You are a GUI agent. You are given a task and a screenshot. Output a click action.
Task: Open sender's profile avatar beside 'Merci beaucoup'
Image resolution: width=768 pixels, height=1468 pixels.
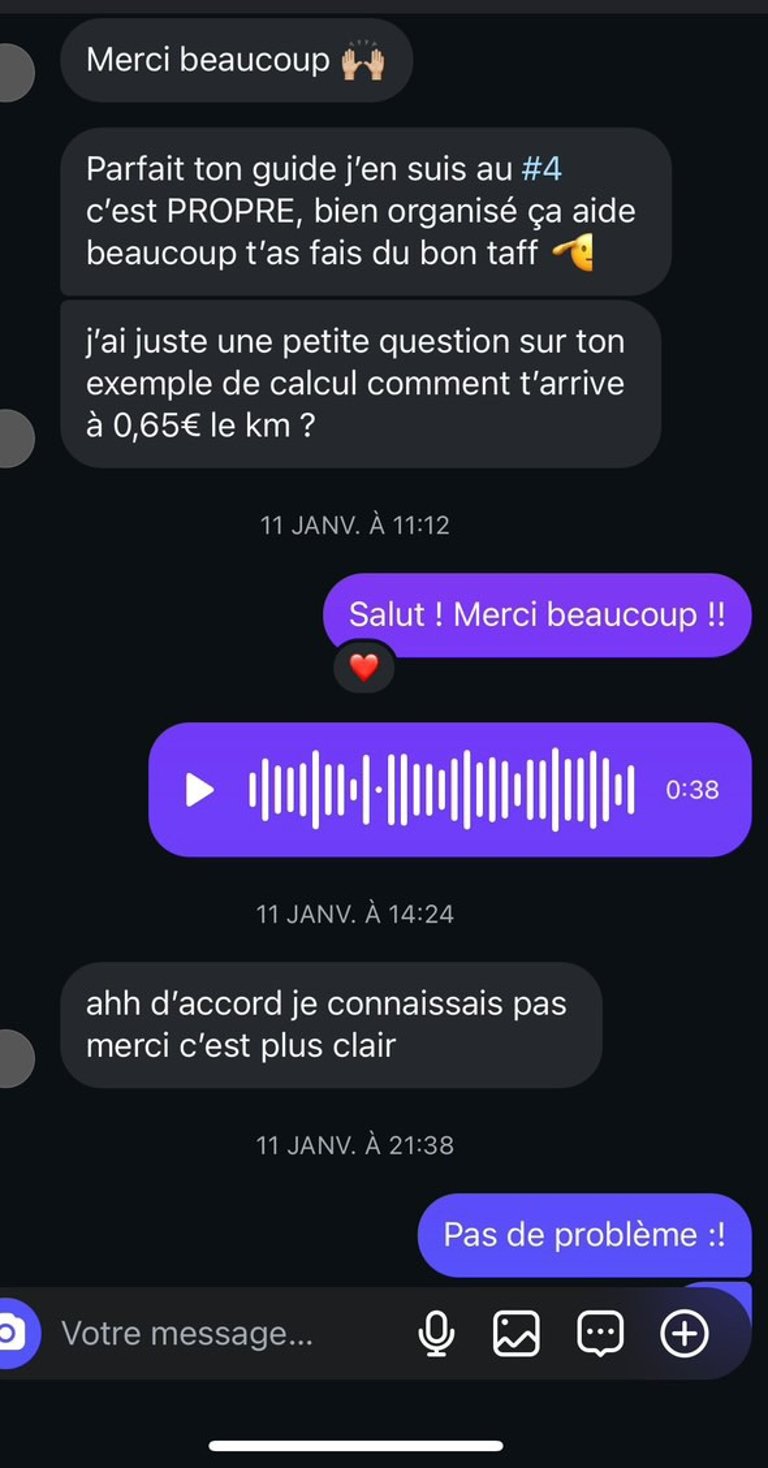coord(12,72)
